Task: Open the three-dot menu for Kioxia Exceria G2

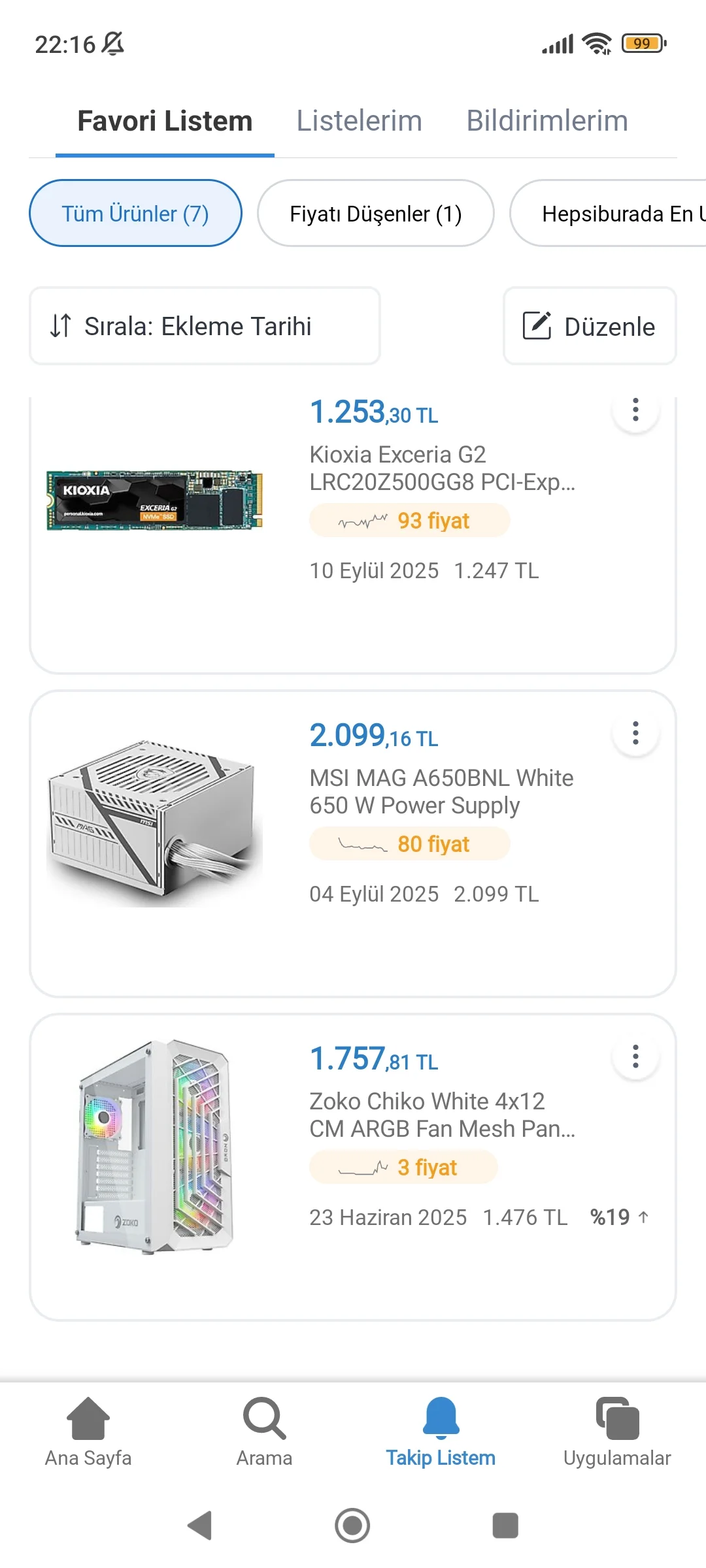Action: pyautogui.click(x=635, y=410)
